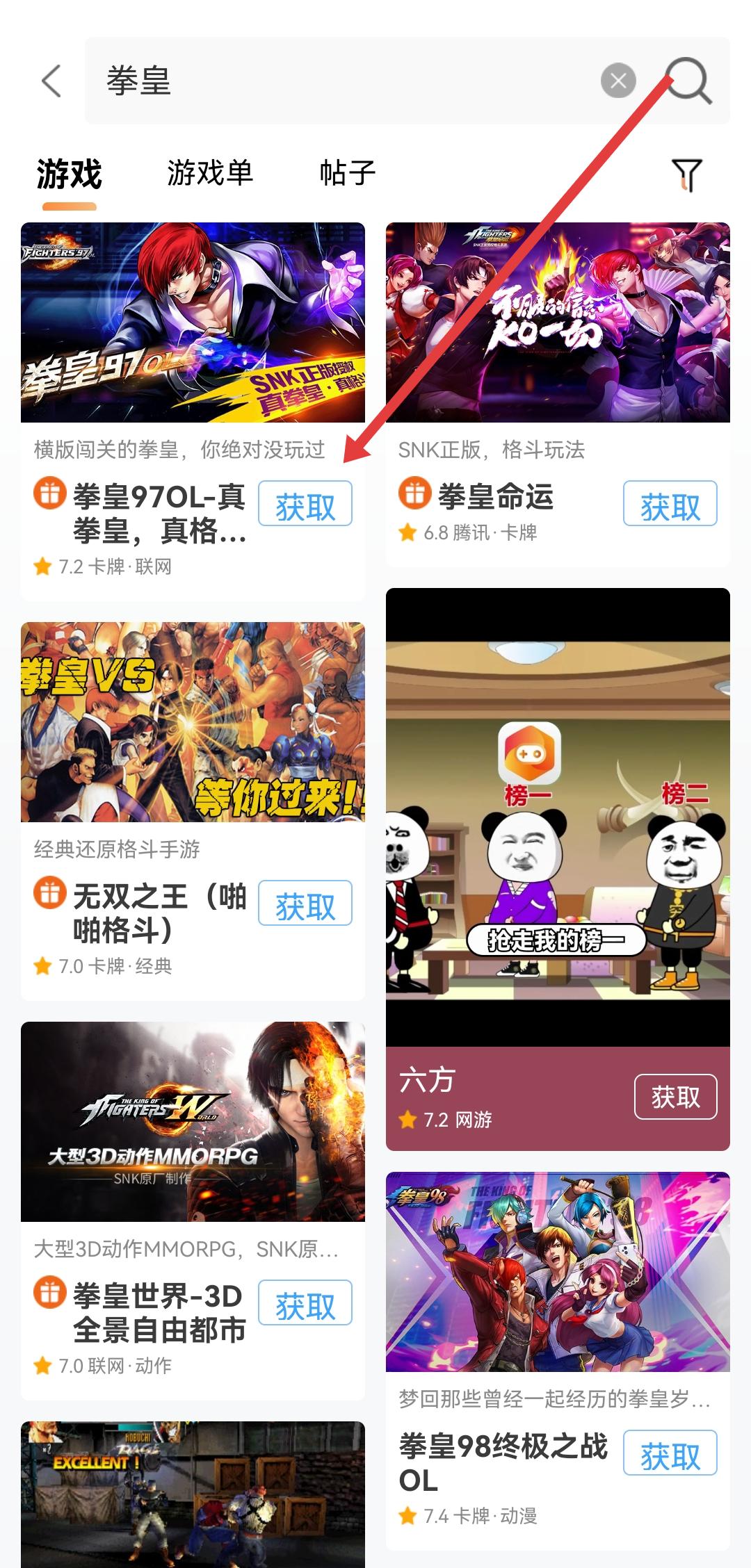Run search with the magnifier icon

tap(688, 81)
